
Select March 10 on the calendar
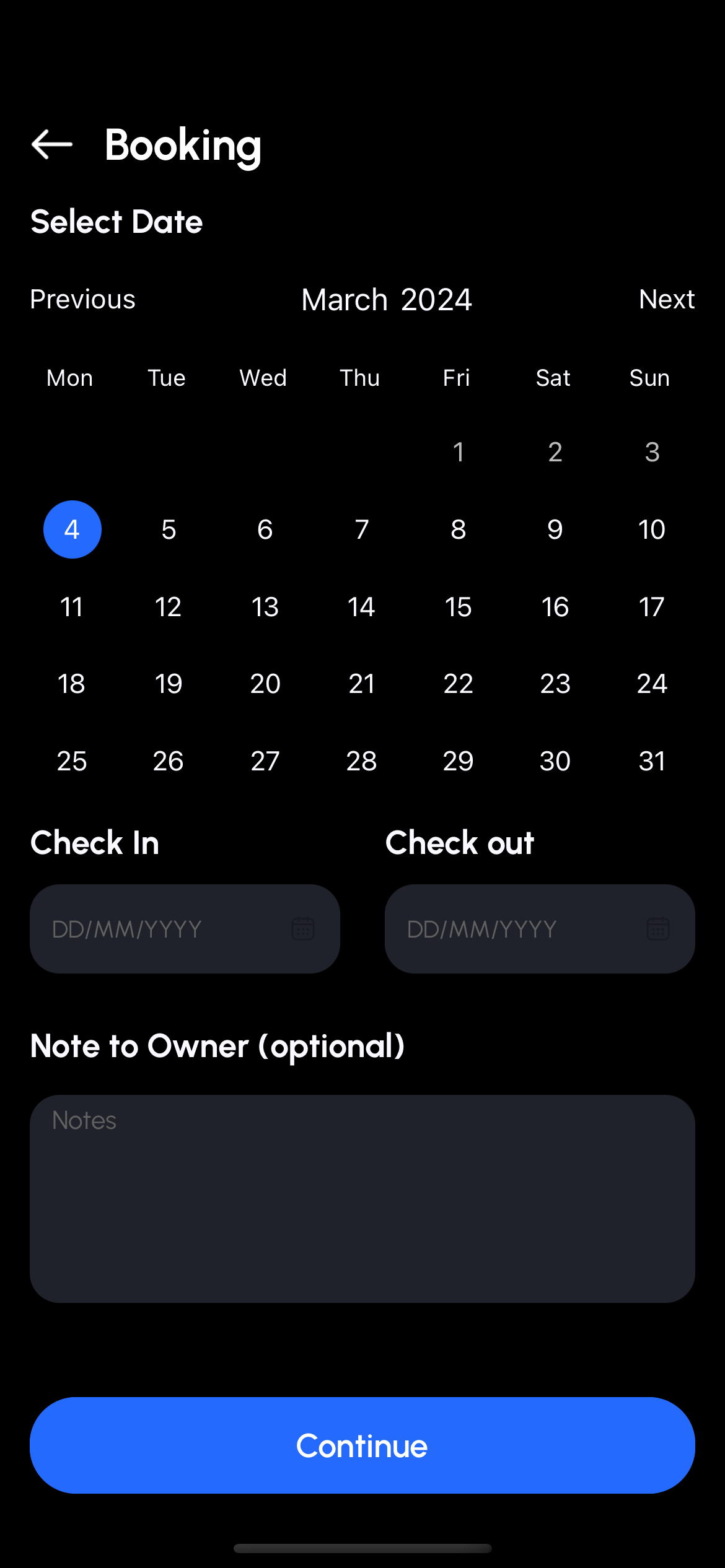(651, 529)
